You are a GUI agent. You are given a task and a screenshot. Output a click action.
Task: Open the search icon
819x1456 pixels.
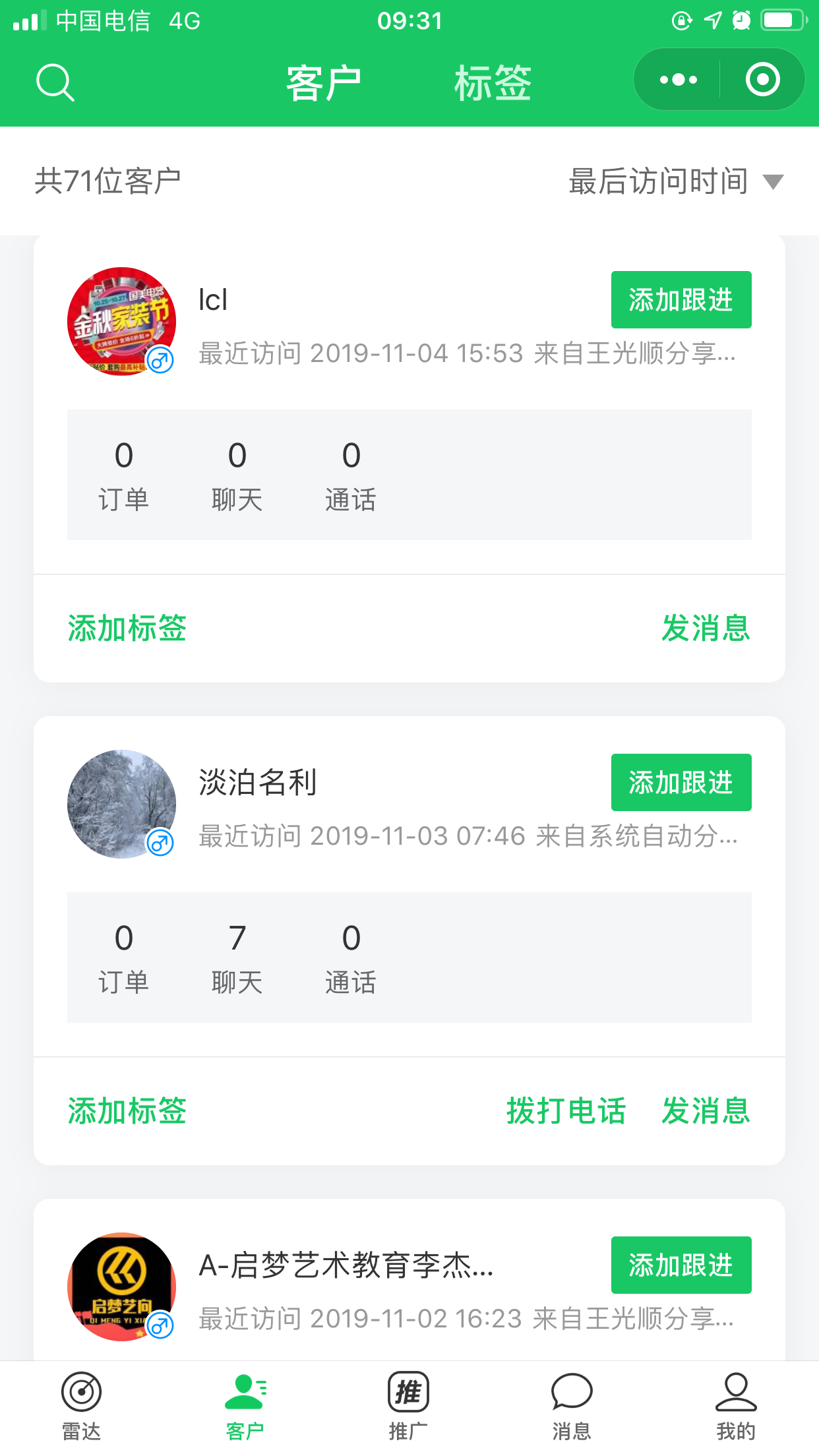(55, 82)
